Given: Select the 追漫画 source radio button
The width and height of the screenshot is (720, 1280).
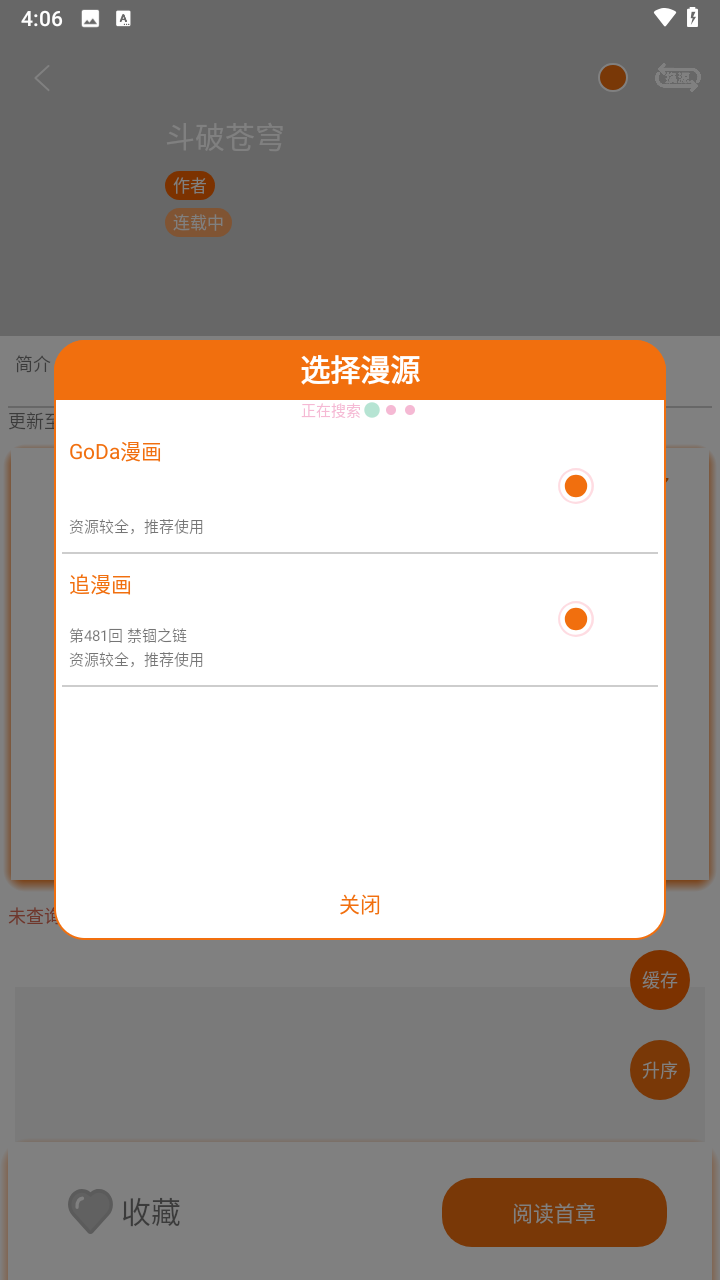Looking at the screenshot, I should pos(575,619).
